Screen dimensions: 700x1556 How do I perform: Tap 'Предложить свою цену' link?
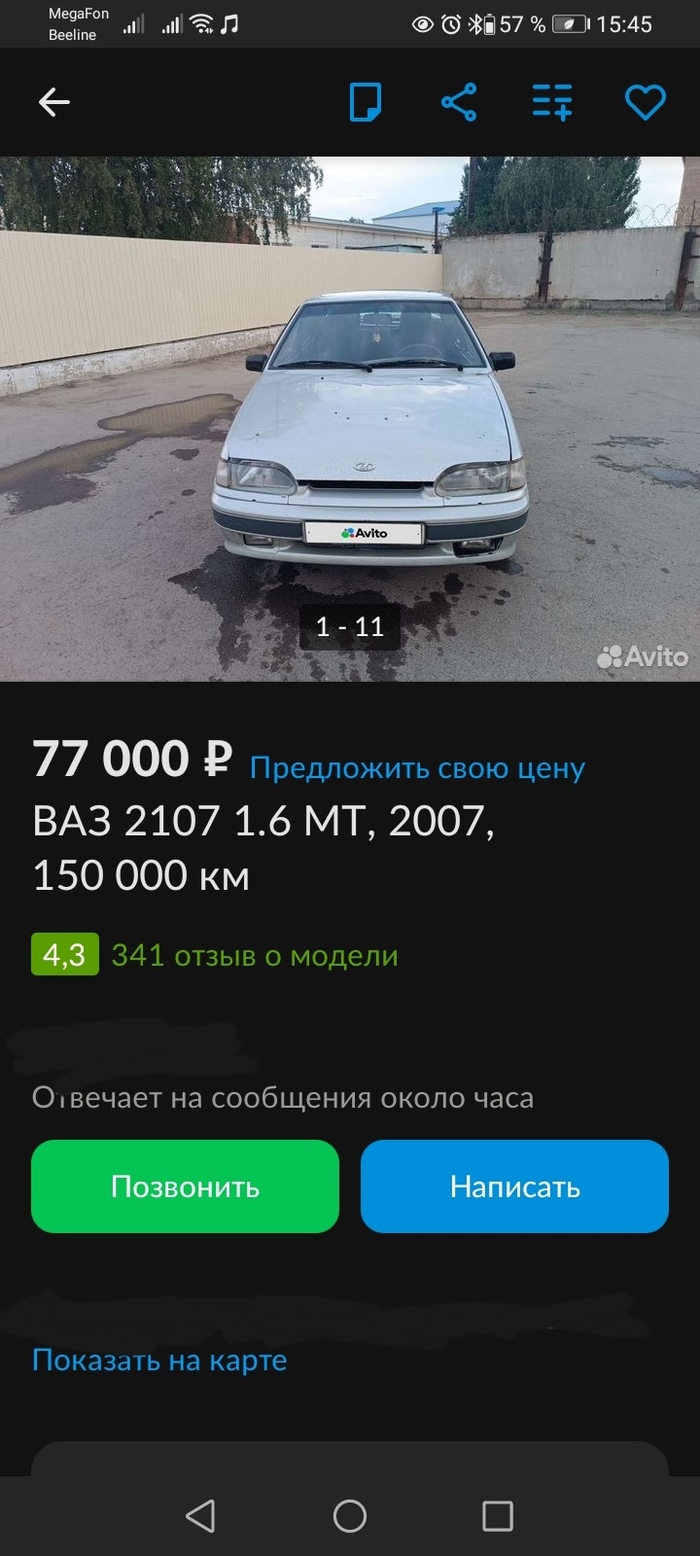417,768
